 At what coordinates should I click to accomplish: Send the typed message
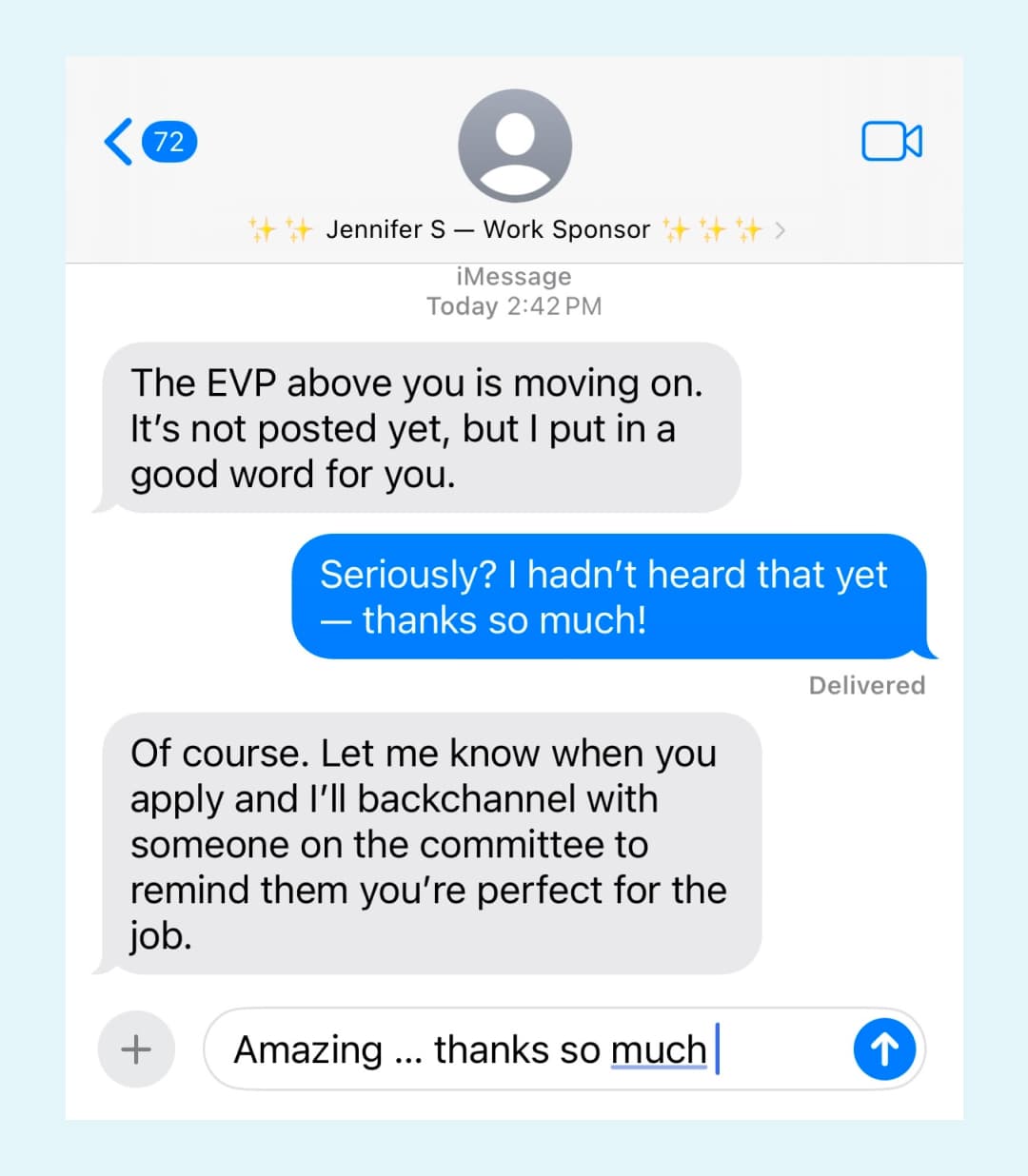[884, 1049]
